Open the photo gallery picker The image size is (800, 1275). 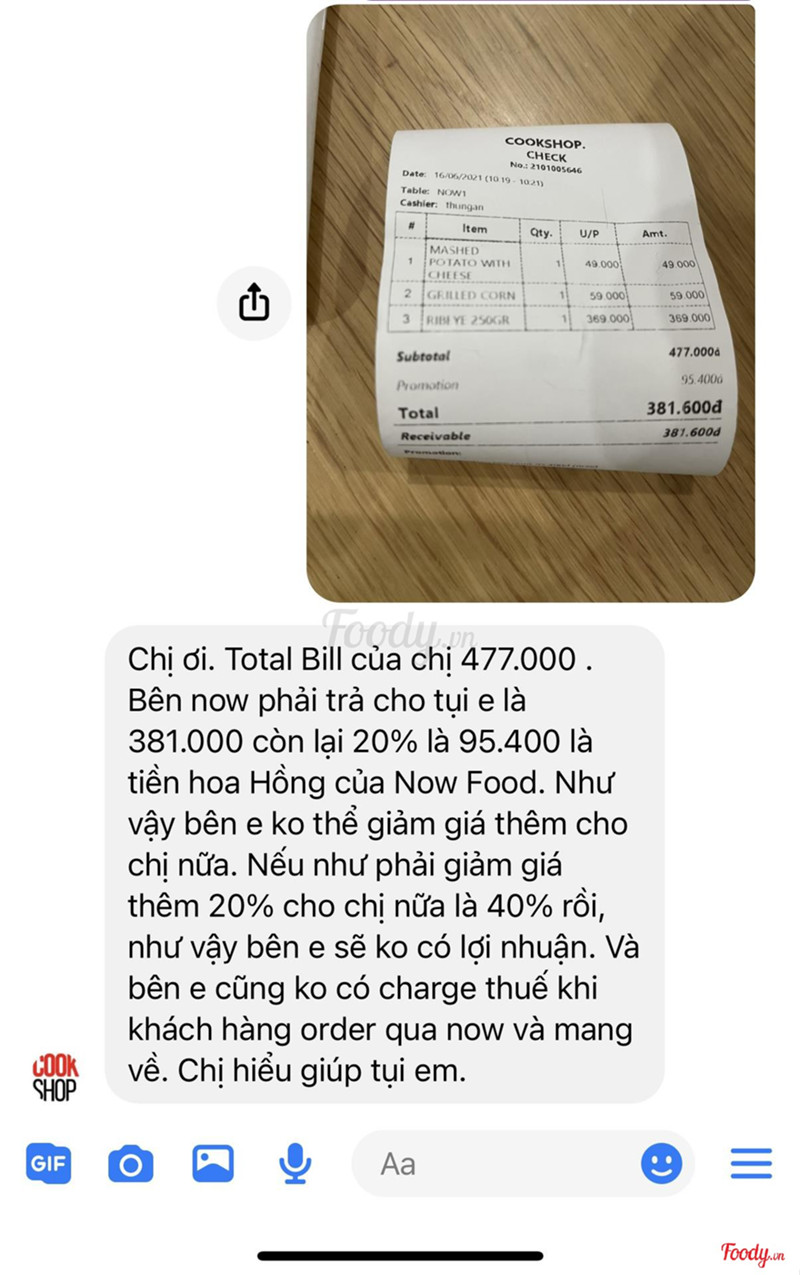click(213, 1163)
